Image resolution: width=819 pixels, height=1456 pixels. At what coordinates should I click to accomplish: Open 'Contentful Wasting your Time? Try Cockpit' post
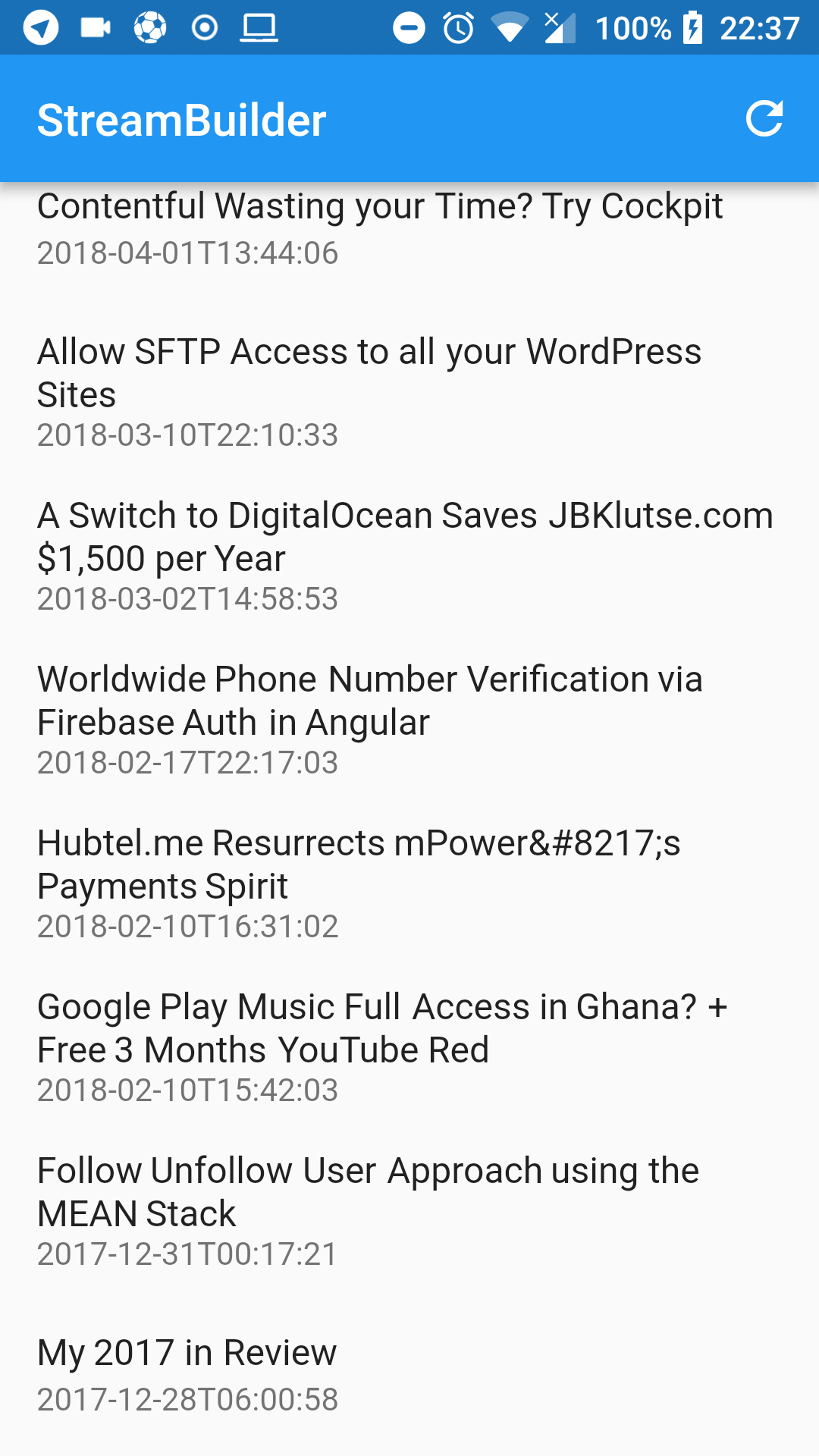point(379,227)
